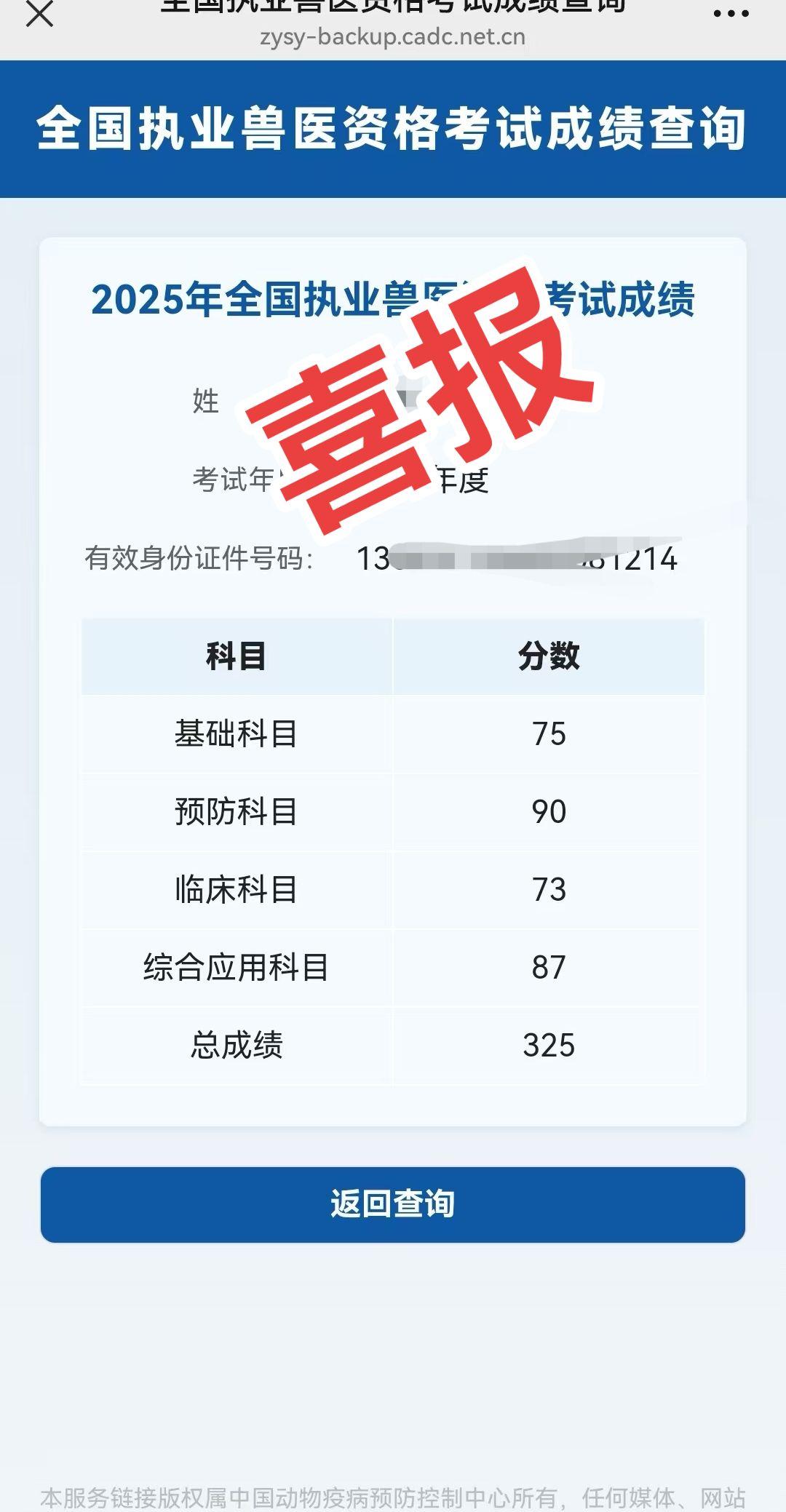Select the 科目 column header
Screen dimensions: 786x1512
pyautogui.click(x=237, y=654)
